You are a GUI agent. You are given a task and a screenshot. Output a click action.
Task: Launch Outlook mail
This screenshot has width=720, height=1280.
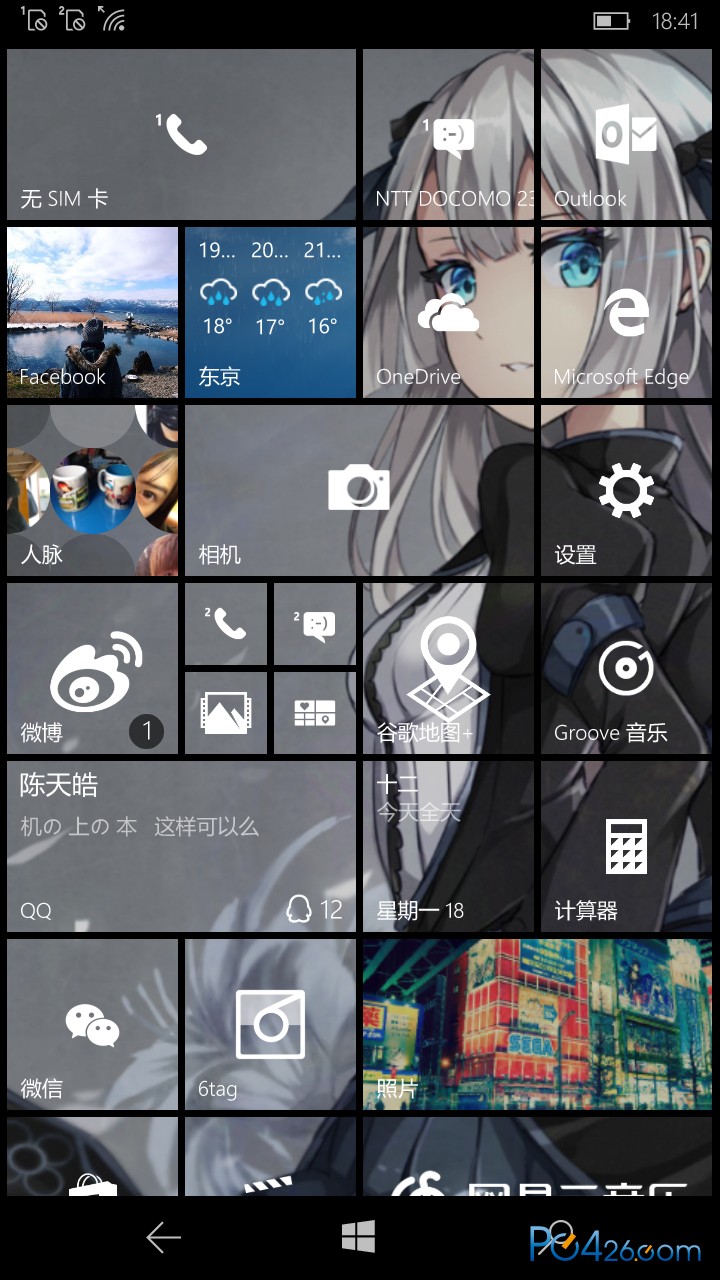tap(626, 135)
